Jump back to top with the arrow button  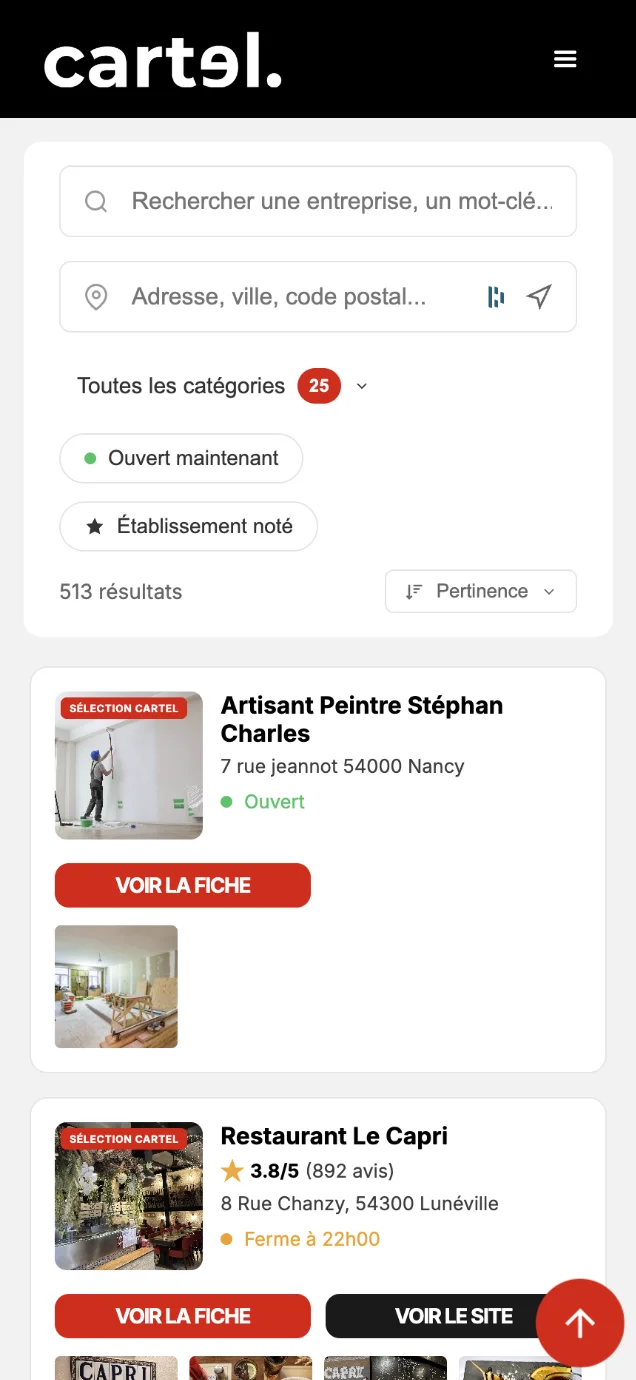(x=580, y=1323)
